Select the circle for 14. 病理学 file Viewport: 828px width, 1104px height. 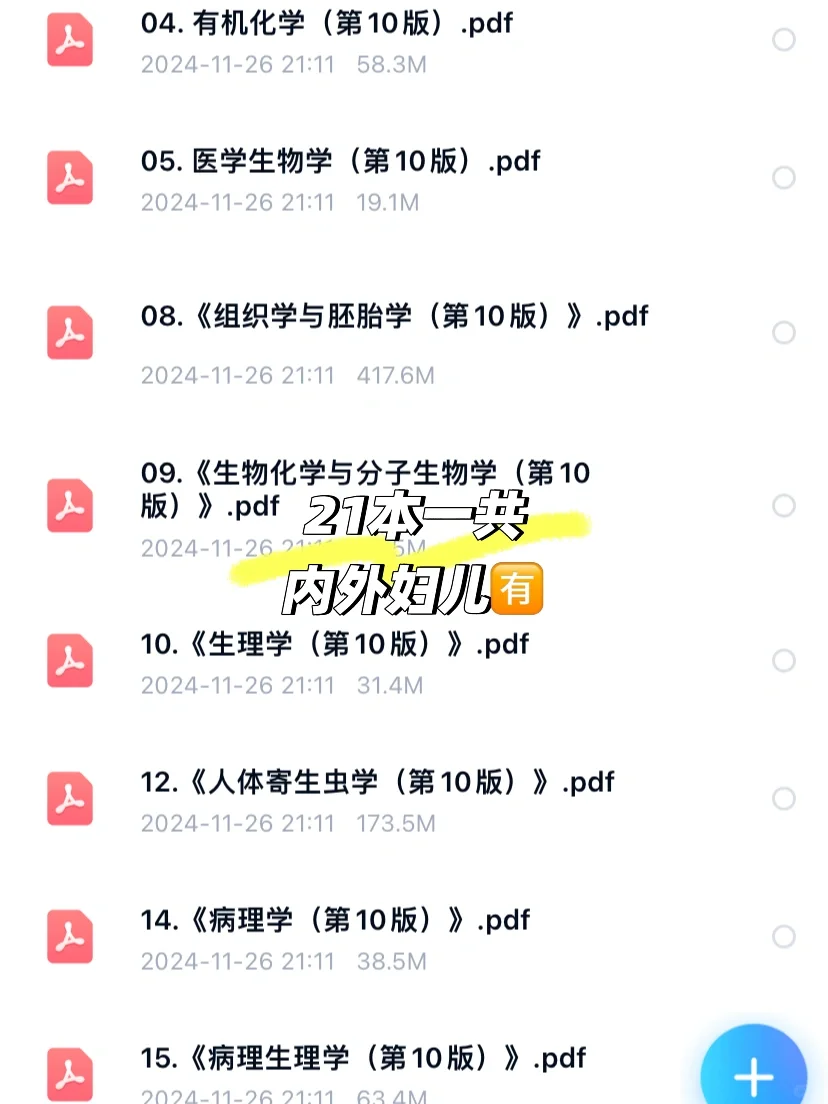click(784, 936)
